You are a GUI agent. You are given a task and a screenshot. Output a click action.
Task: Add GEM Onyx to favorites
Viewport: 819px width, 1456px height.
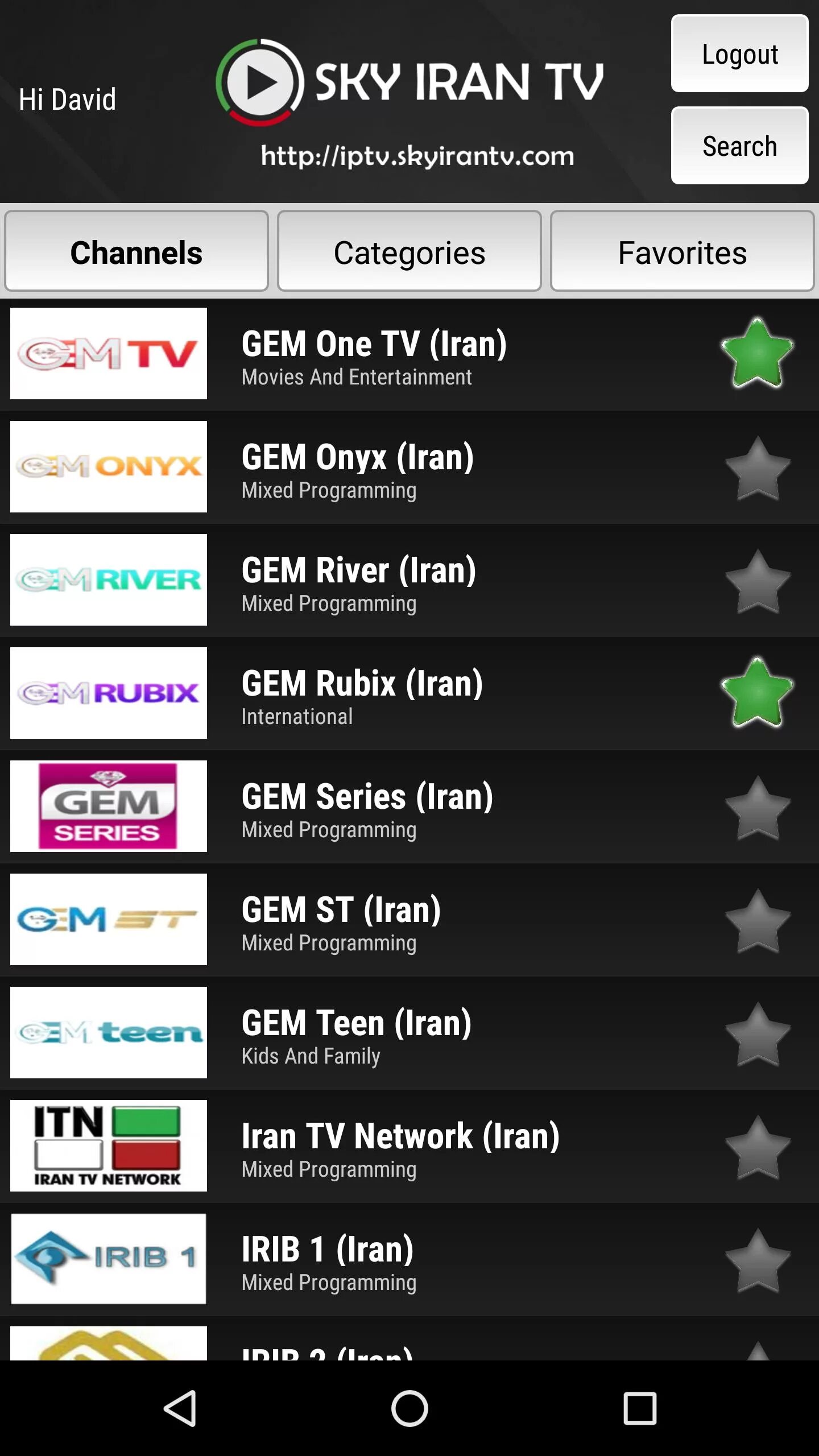pyautogui.click(x=757, y=468)
